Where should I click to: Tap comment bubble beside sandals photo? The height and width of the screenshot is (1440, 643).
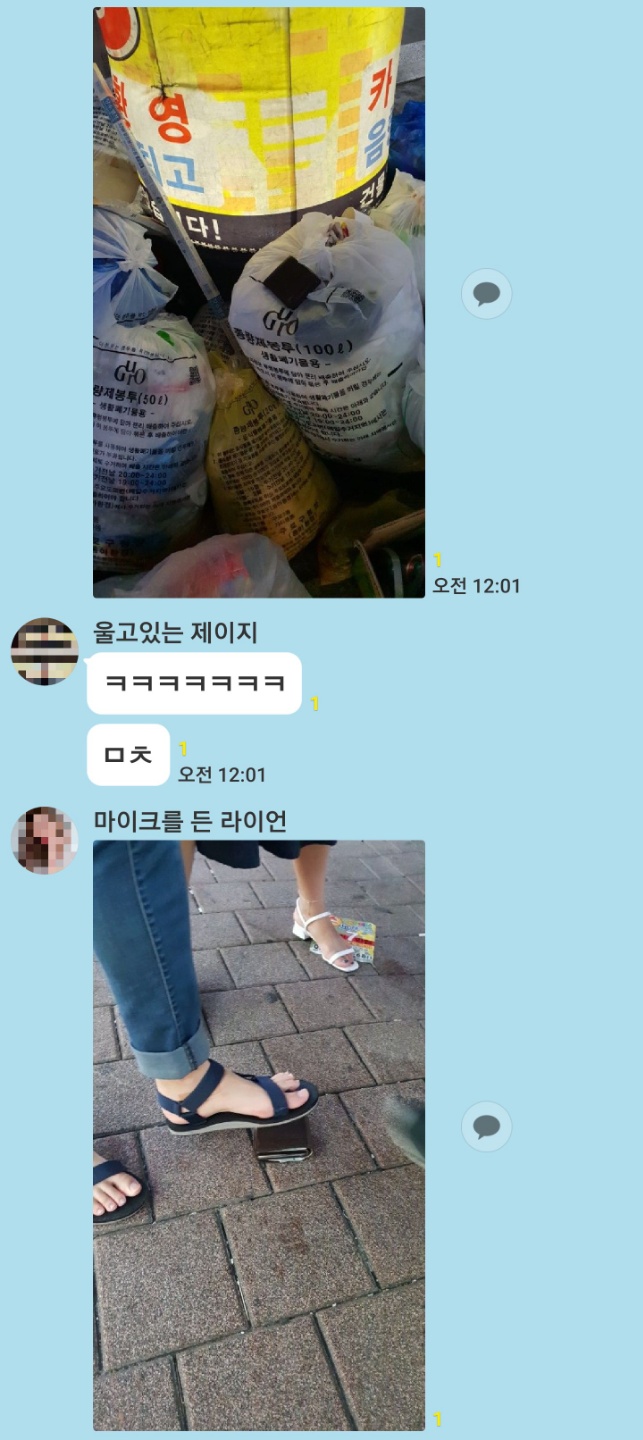[x=486, y=1127]
